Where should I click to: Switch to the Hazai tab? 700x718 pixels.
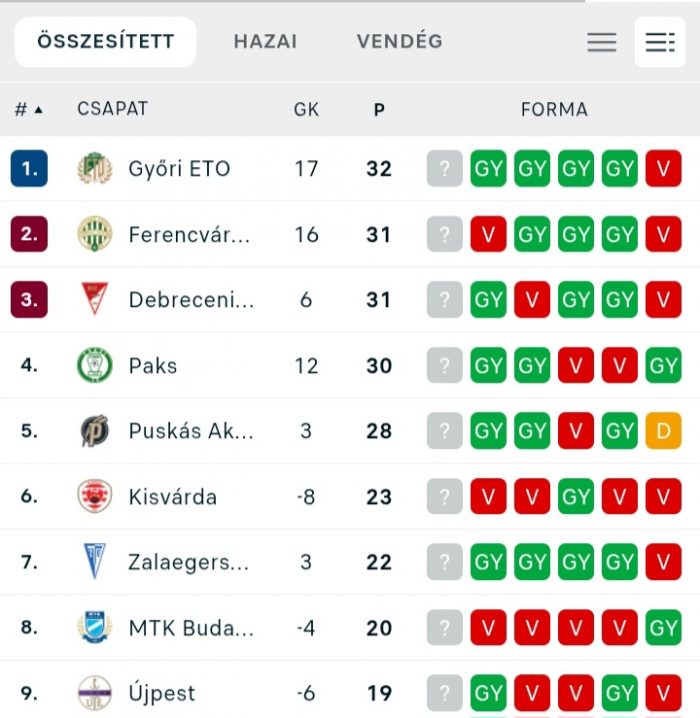click(x=265, y=42)
